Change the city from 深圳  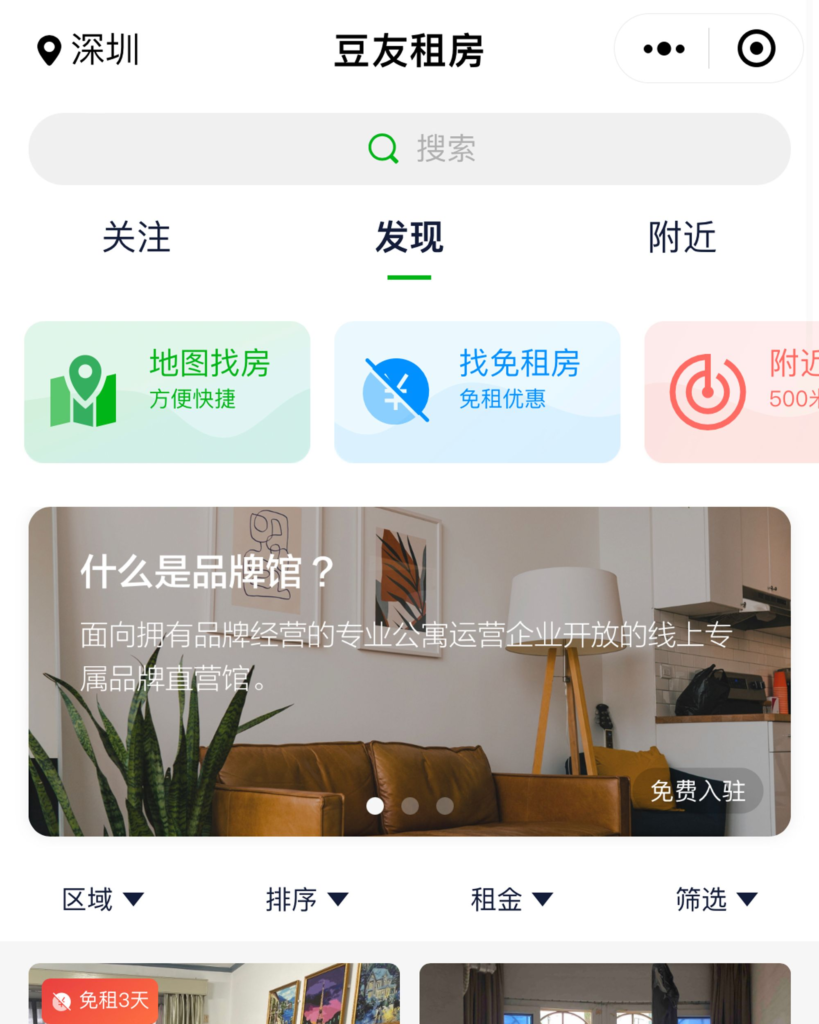88,49
